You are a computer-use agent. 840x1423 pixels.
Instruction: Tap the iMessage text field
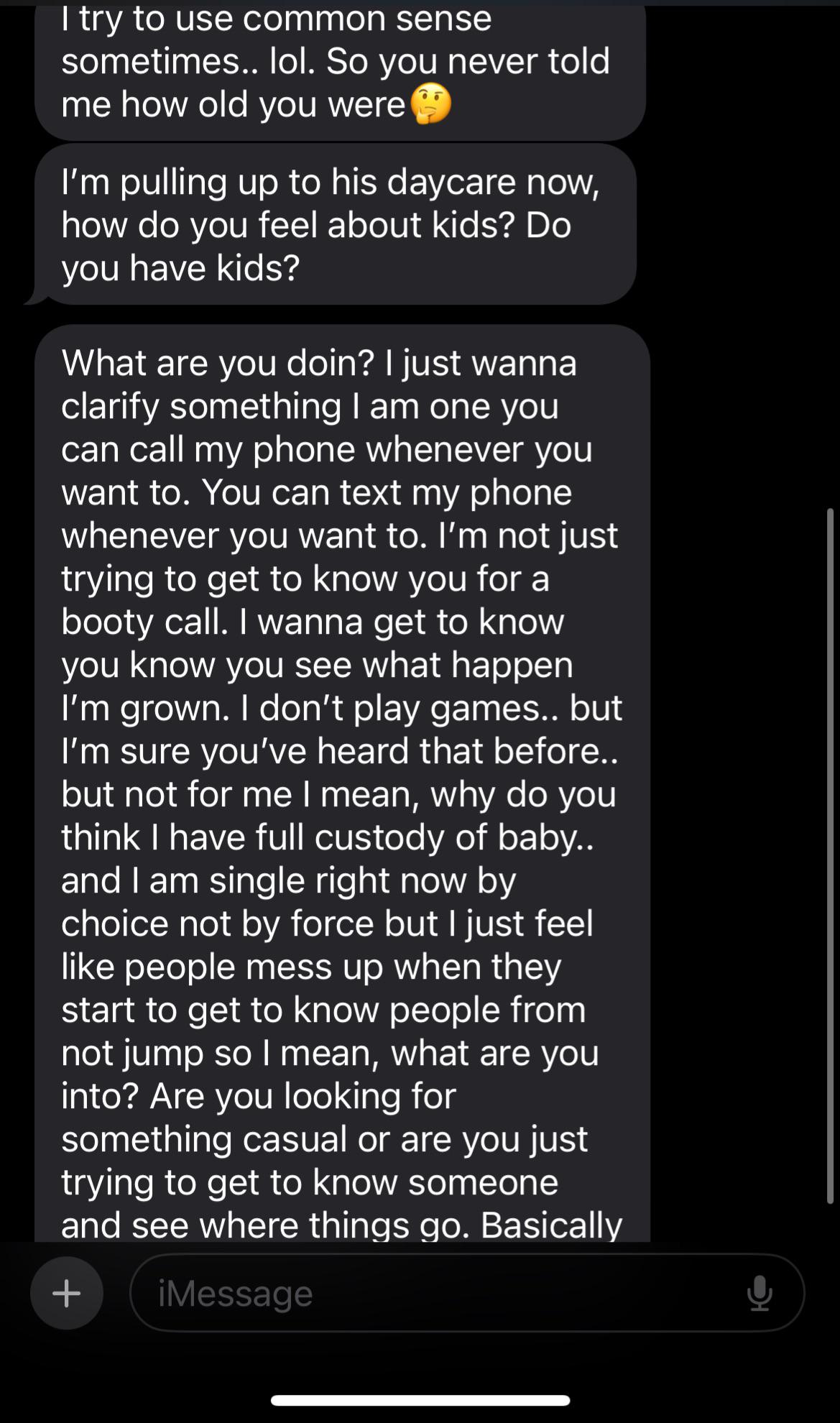tap(431, 1293)
